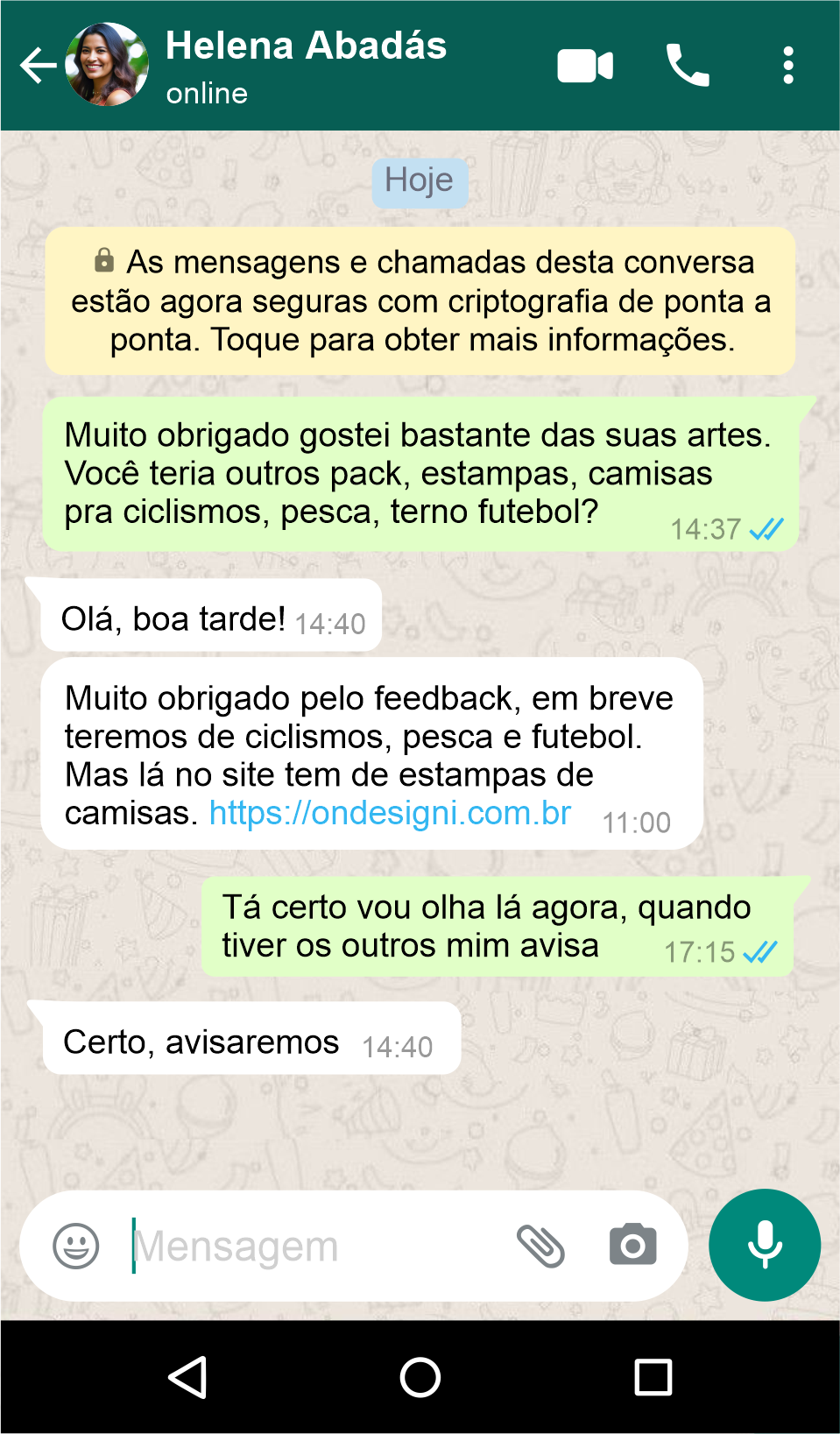Start a video call with Helena
Image resolution: width=840 pixels, height=1434 pixels.
point(585,66)
